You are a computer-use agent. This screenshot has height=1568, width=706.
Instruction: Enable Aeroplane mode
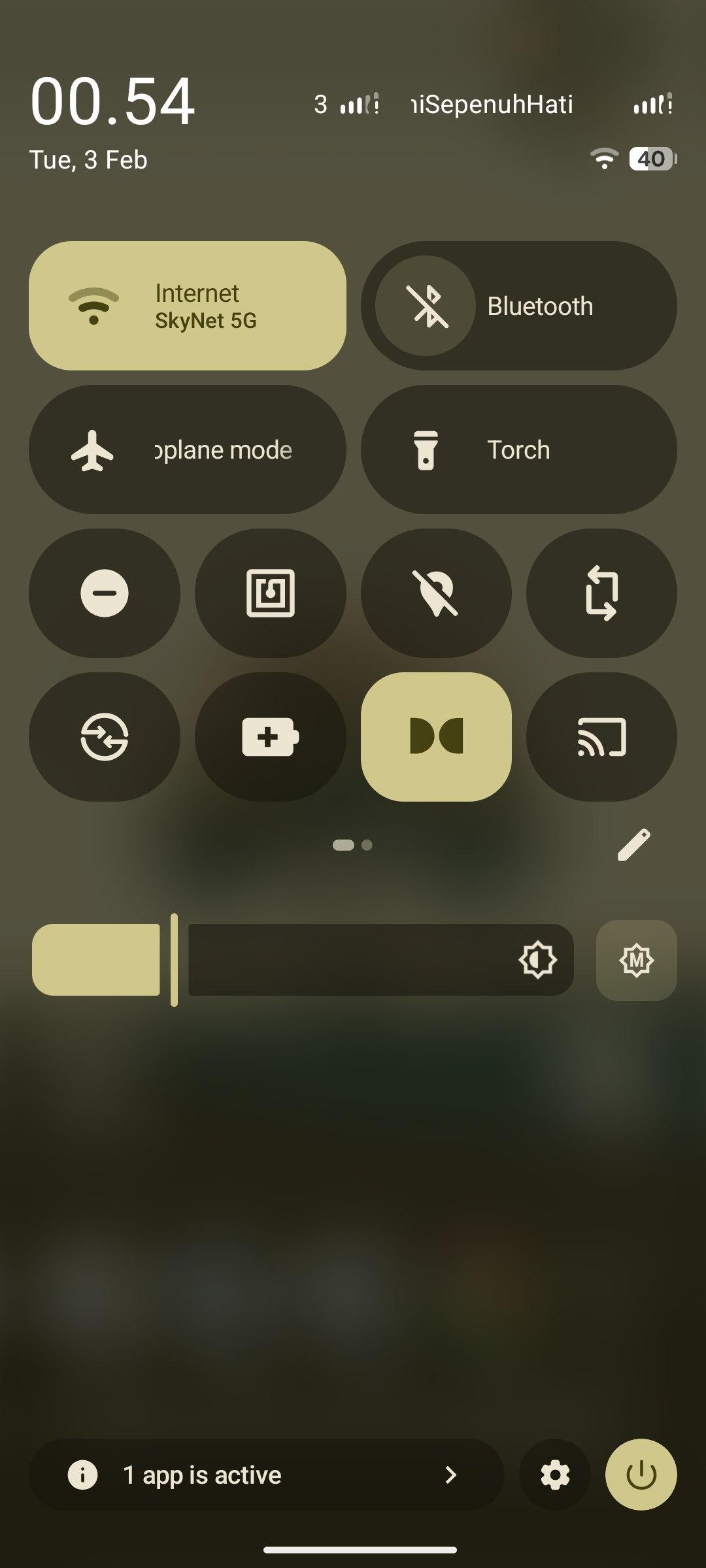point(187,449)
